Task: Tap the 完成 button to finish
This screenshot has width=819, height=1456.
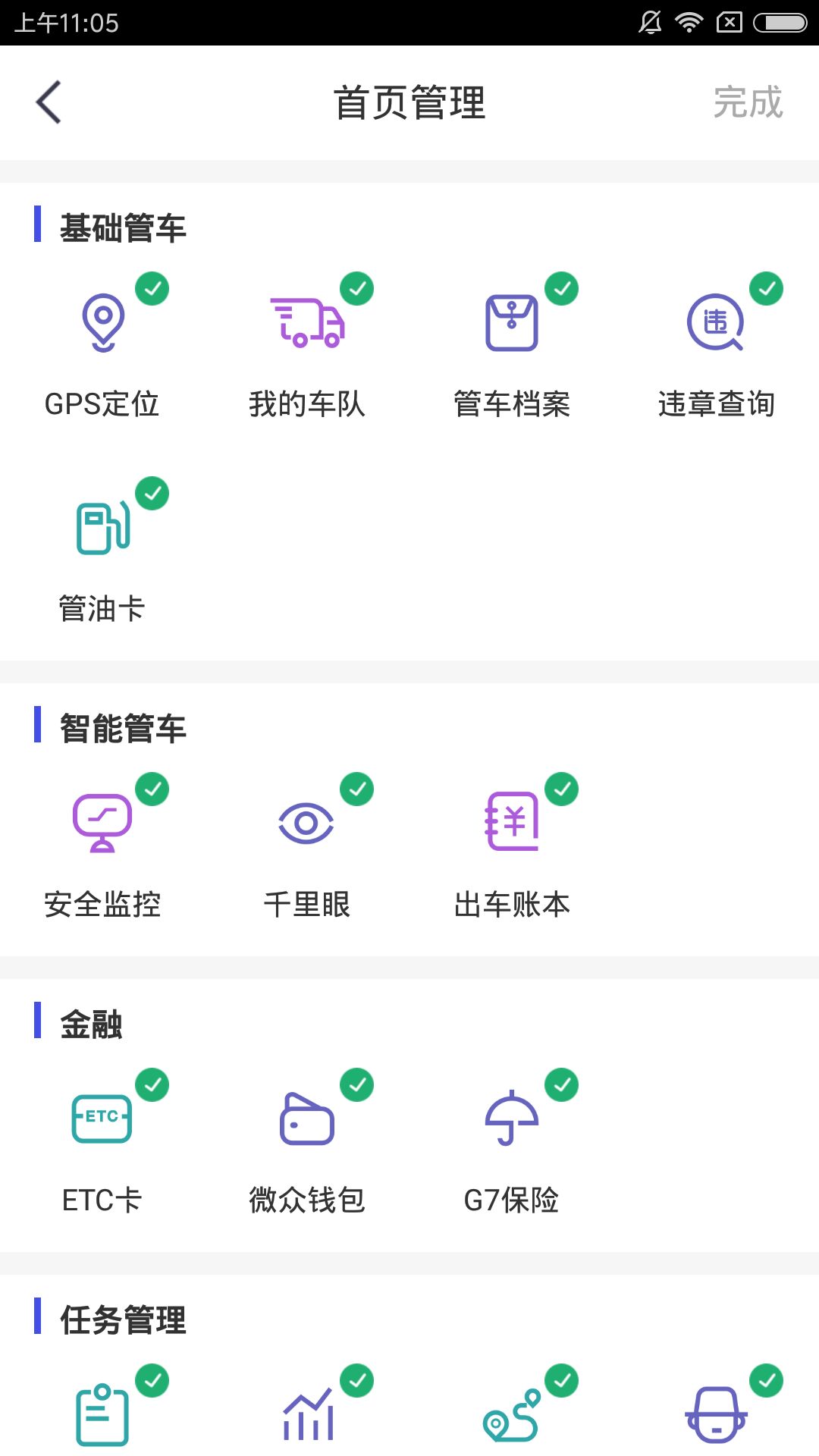Action: coord(749,103)
